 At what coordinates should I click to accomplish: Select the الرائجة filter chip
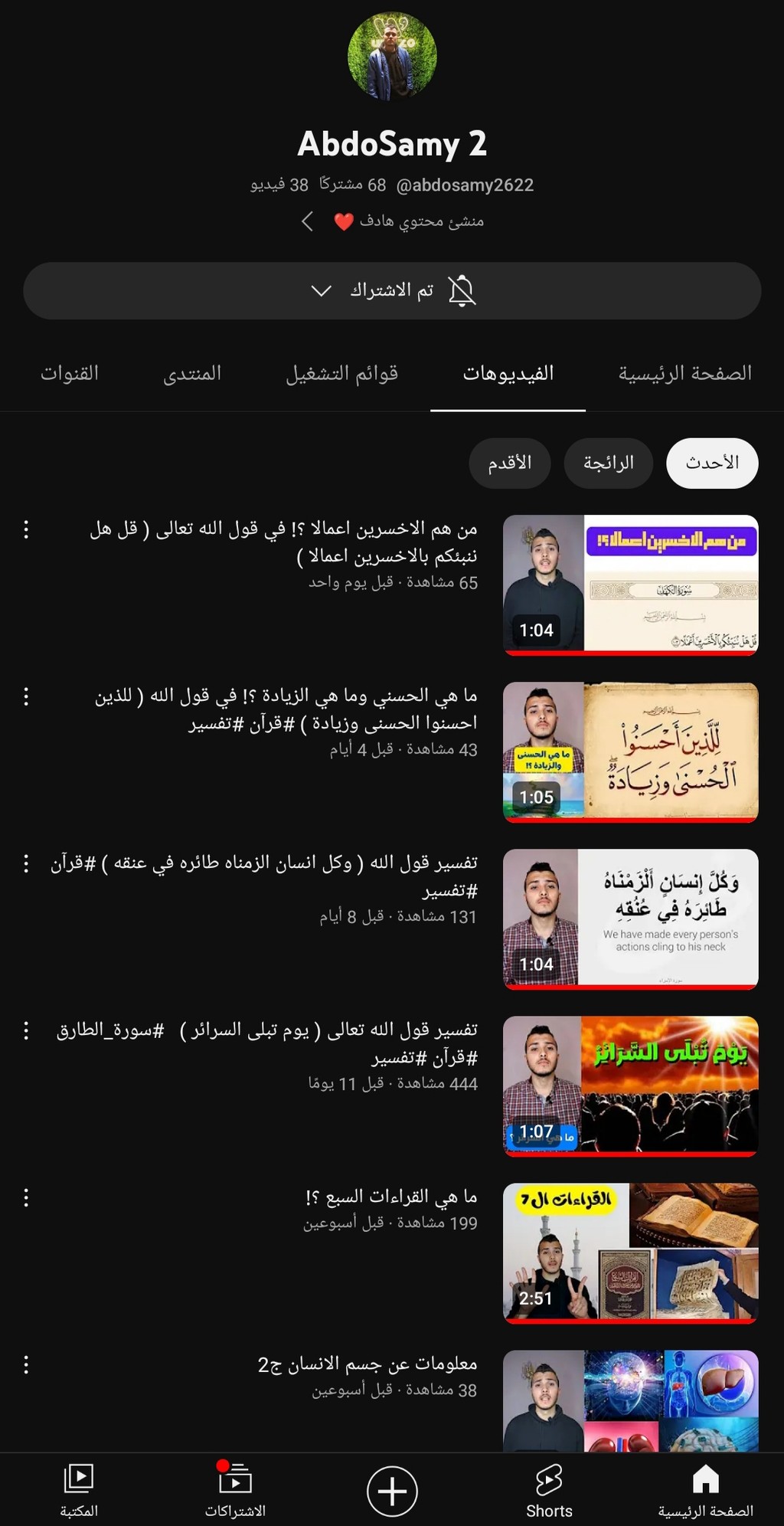[609, 463]
